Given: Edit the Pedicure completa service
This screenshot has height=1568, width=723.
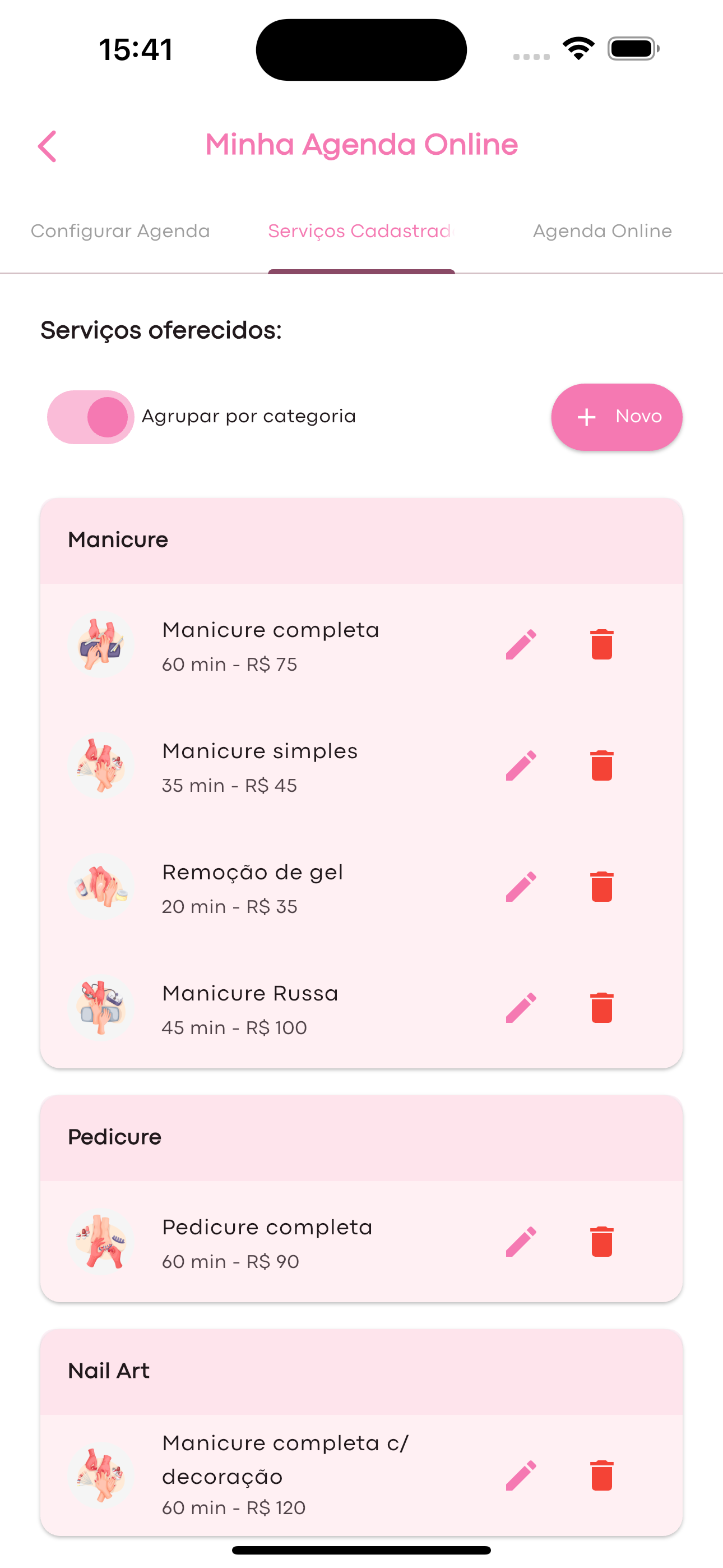Looking at the screenshot, I should pos(521,1242).
